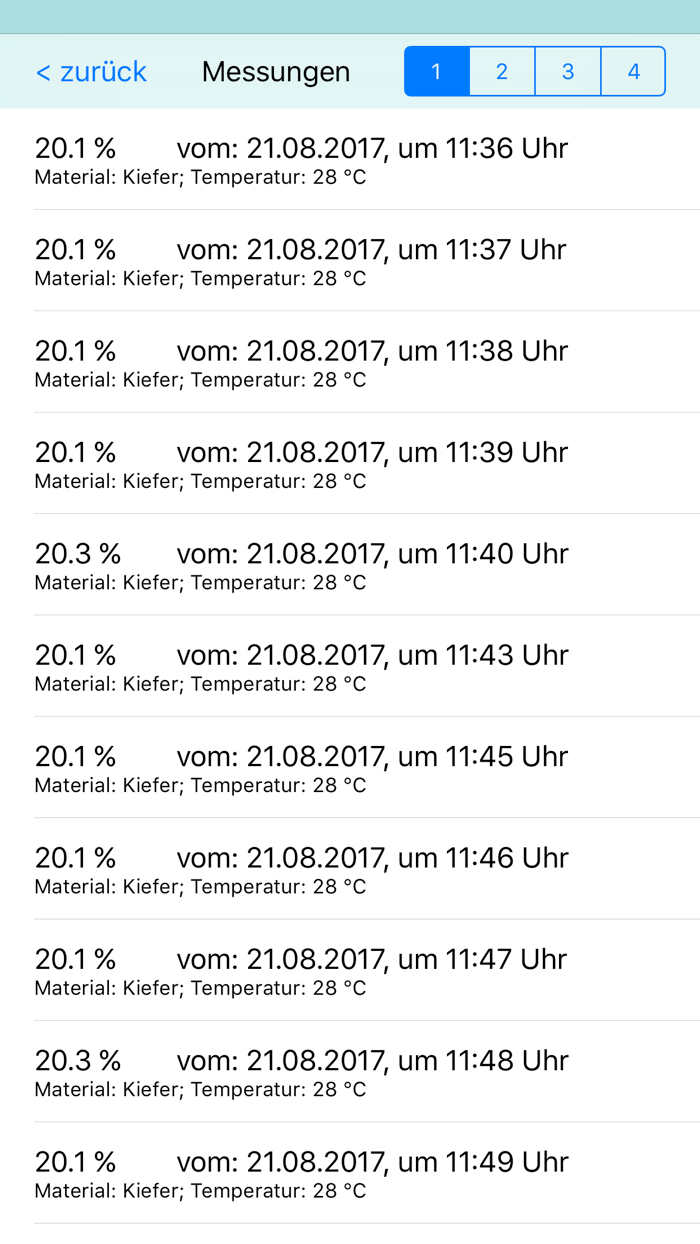Open the 20.3 % reading from 11:40 Uhr

(x=350, y=565)
